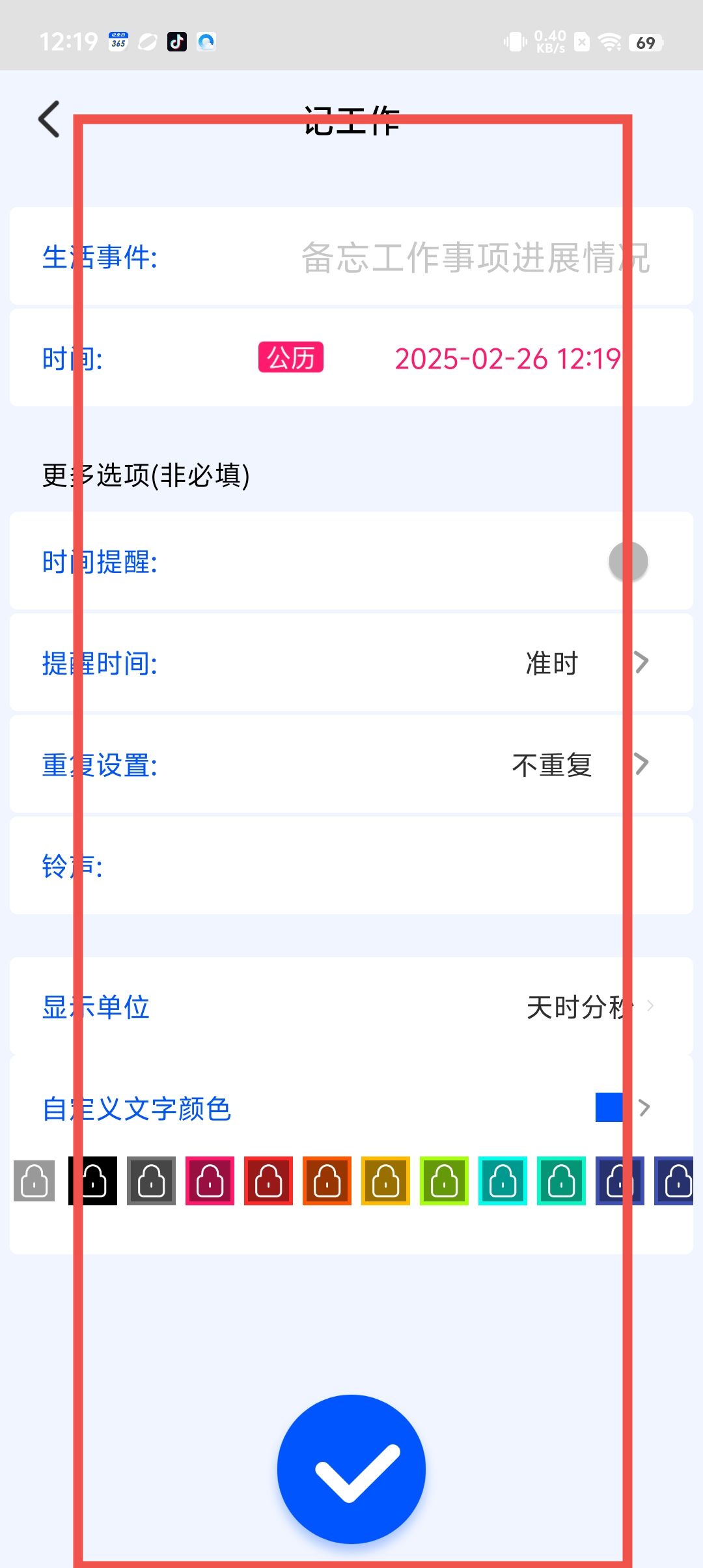Viewport: 703px width, 1568px height.
Task: Go back from 记工作 screen
Action: coord(49,119)
